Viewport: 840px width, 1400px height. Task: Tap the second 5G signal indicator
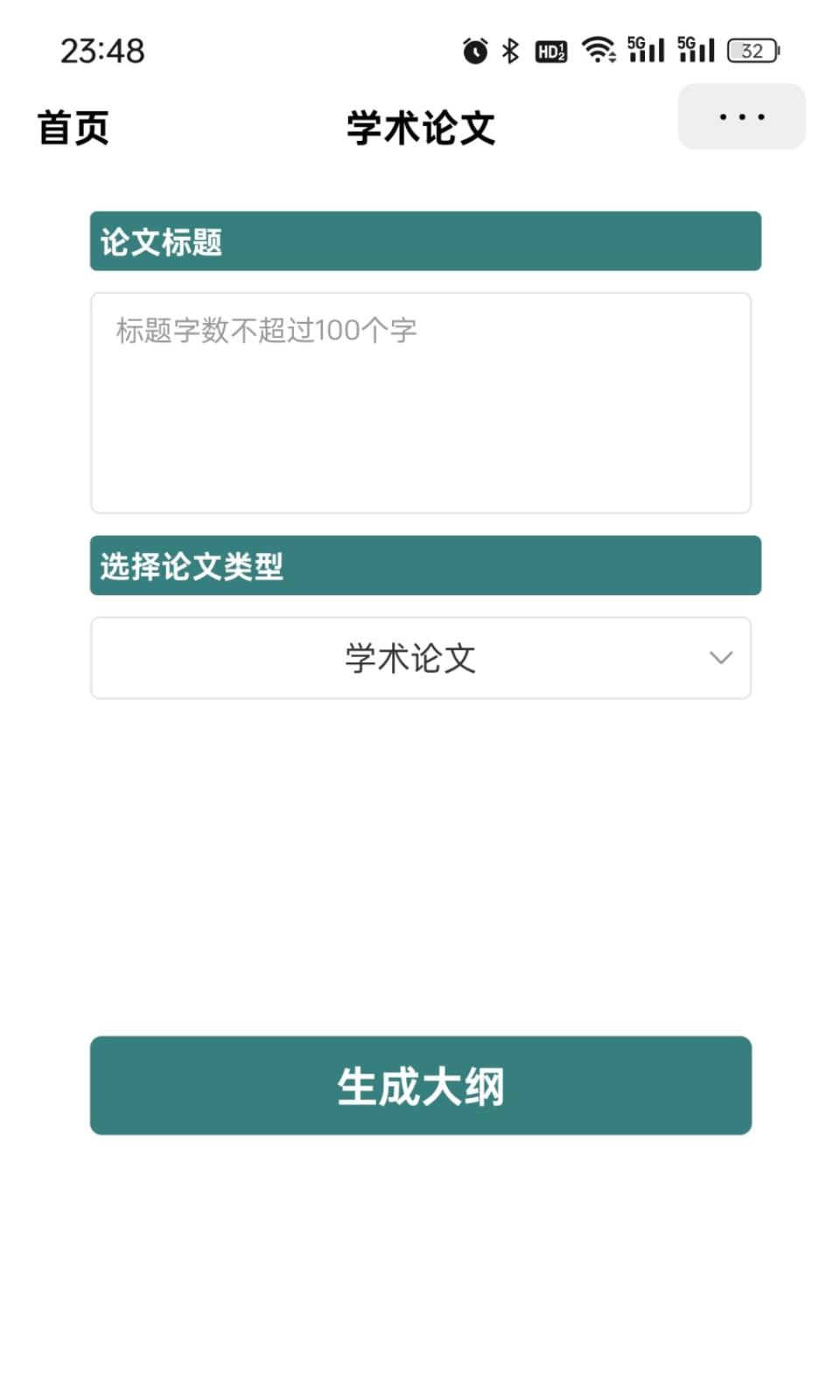696,51
